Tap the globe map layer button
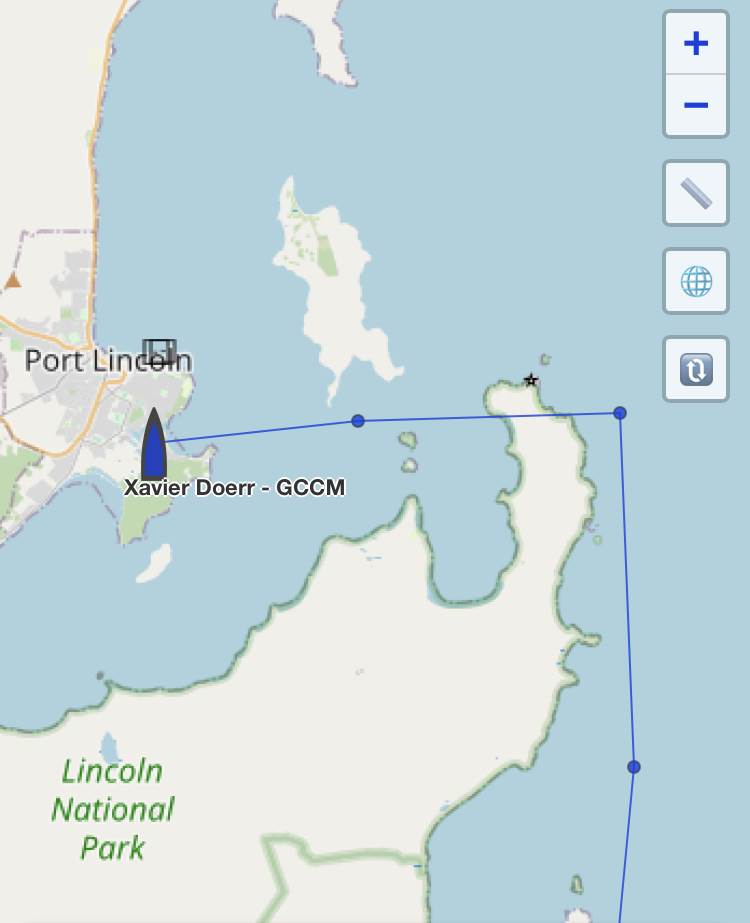This screenshot has width=750, height=923. [696, 281]
